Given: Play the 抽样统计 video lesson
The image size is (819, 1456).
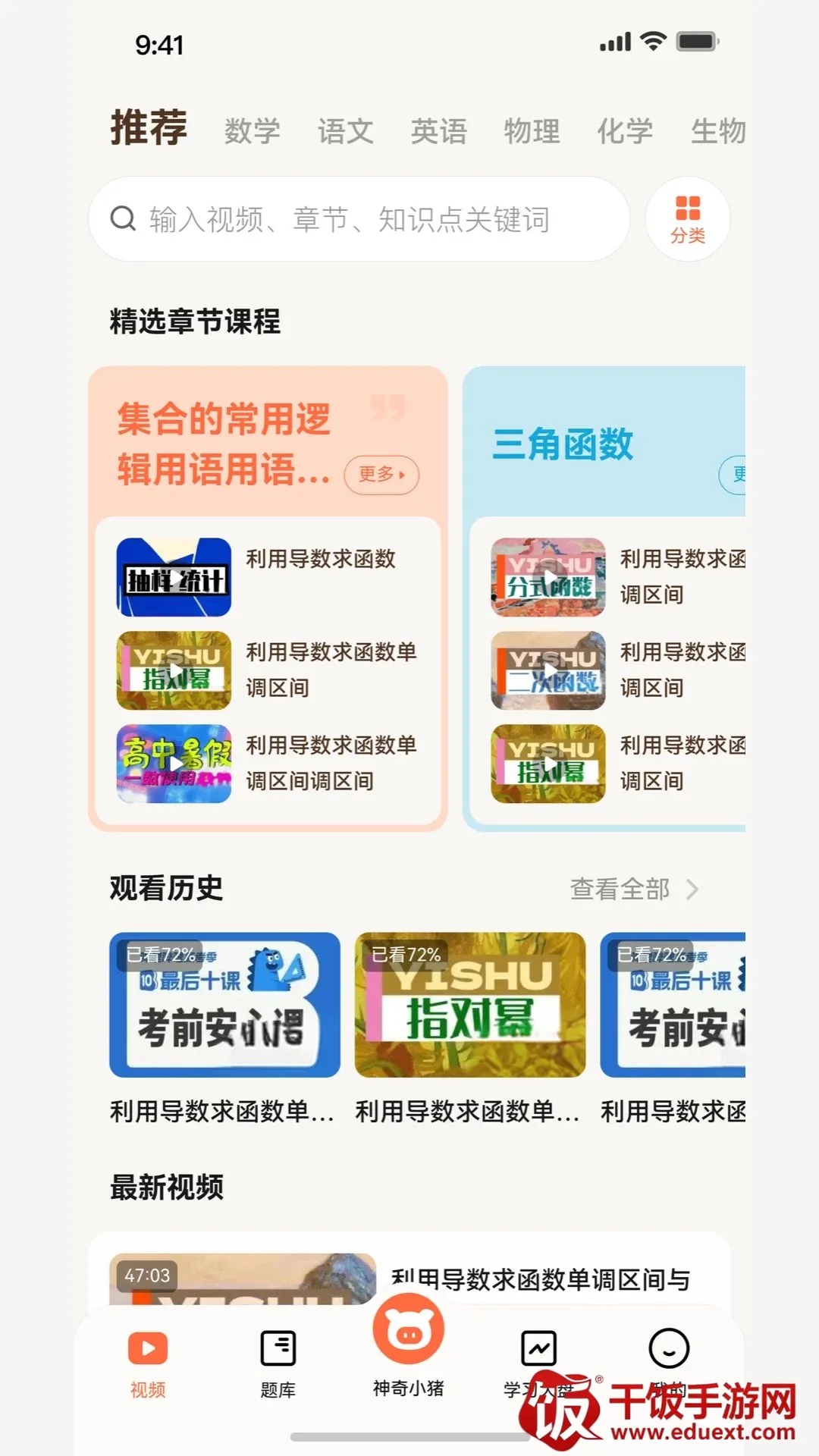Looking at the screenshot, I should pyautogui.click(x=174, y=577).
